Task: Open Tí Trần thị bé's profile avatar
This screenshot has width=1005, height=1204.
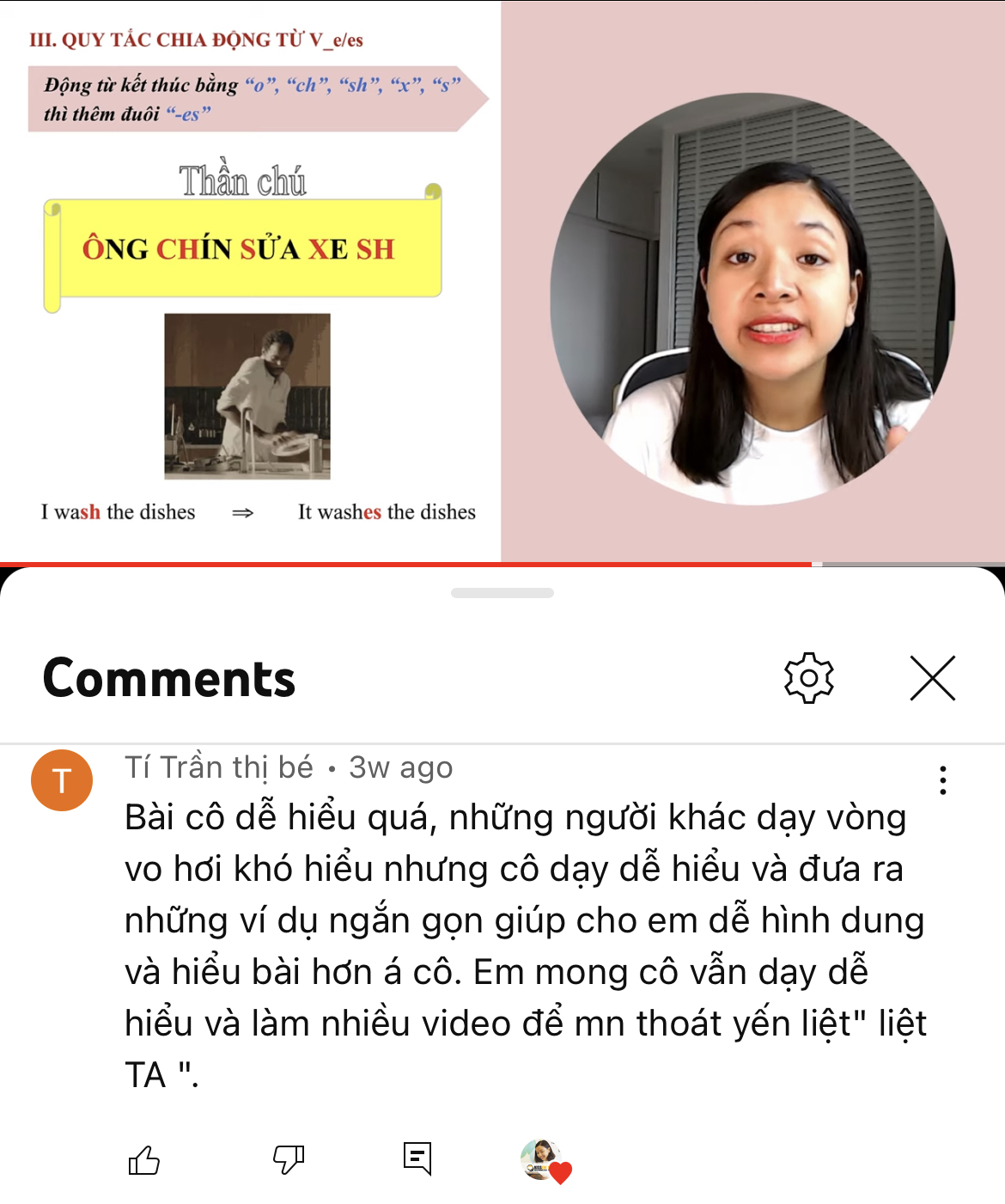Action: [x=62, y=780]
